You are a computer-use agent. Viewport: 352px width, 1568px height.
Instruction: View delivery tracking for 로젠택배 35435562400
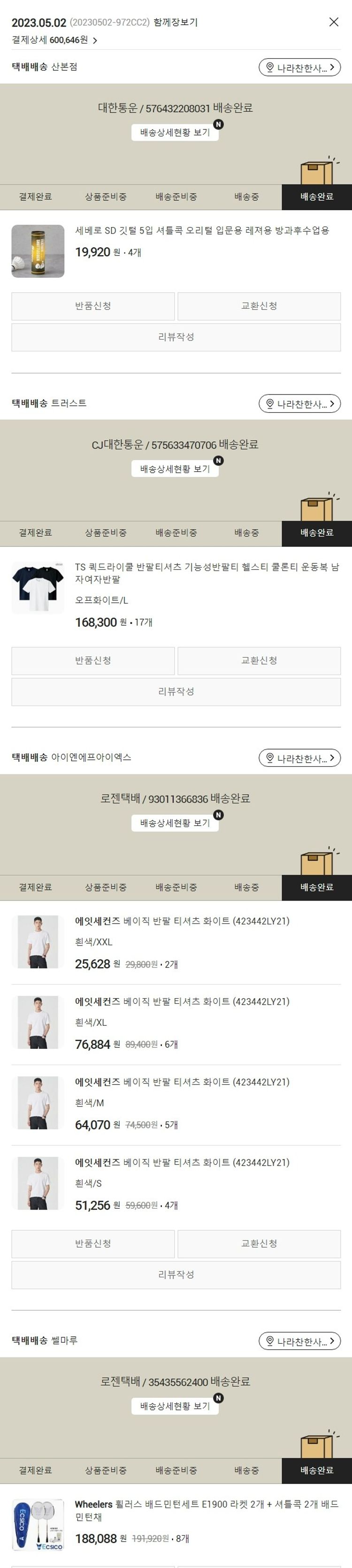point(175,1406)
